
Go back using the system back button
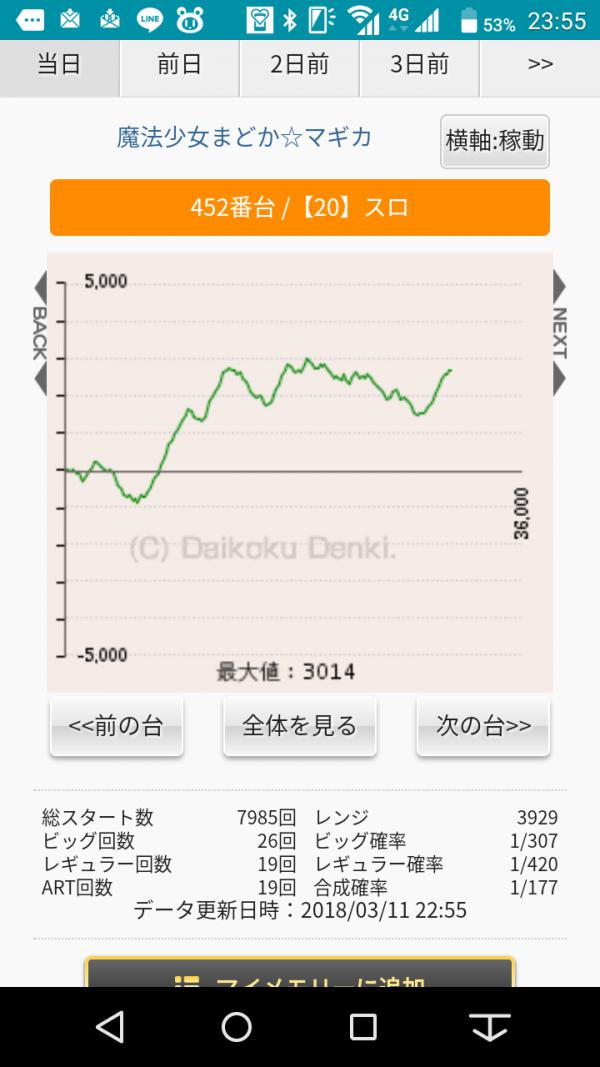pyautogui.click(x=110, y=1027)
